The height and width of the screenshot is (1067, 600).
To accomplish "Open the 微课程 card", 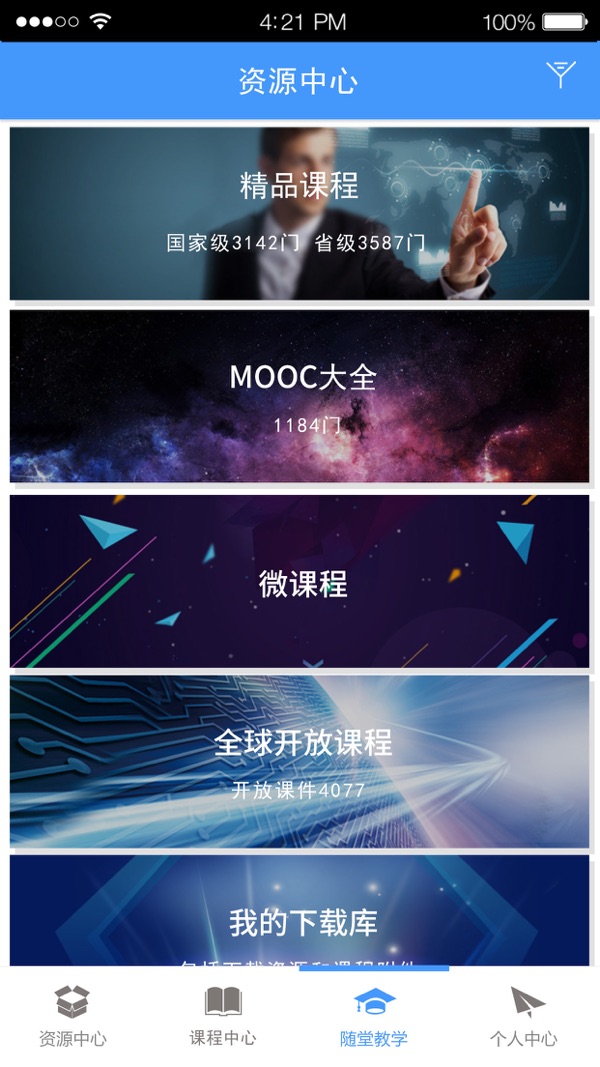I will pyautogui.click(x=300, y=581).
